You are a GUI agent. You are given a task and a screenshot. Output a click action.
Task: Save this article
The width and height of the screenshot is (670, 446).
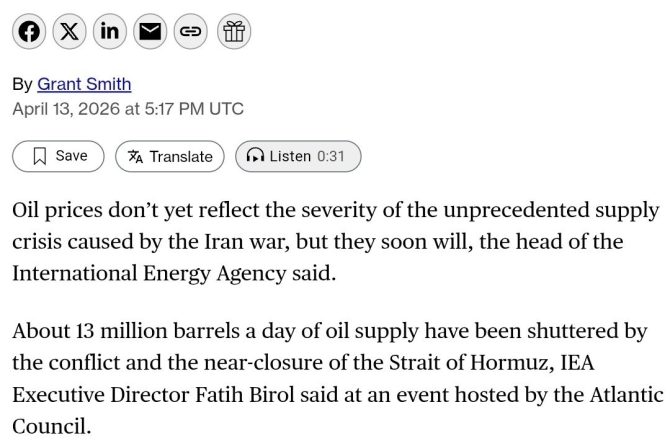point(58,156)
